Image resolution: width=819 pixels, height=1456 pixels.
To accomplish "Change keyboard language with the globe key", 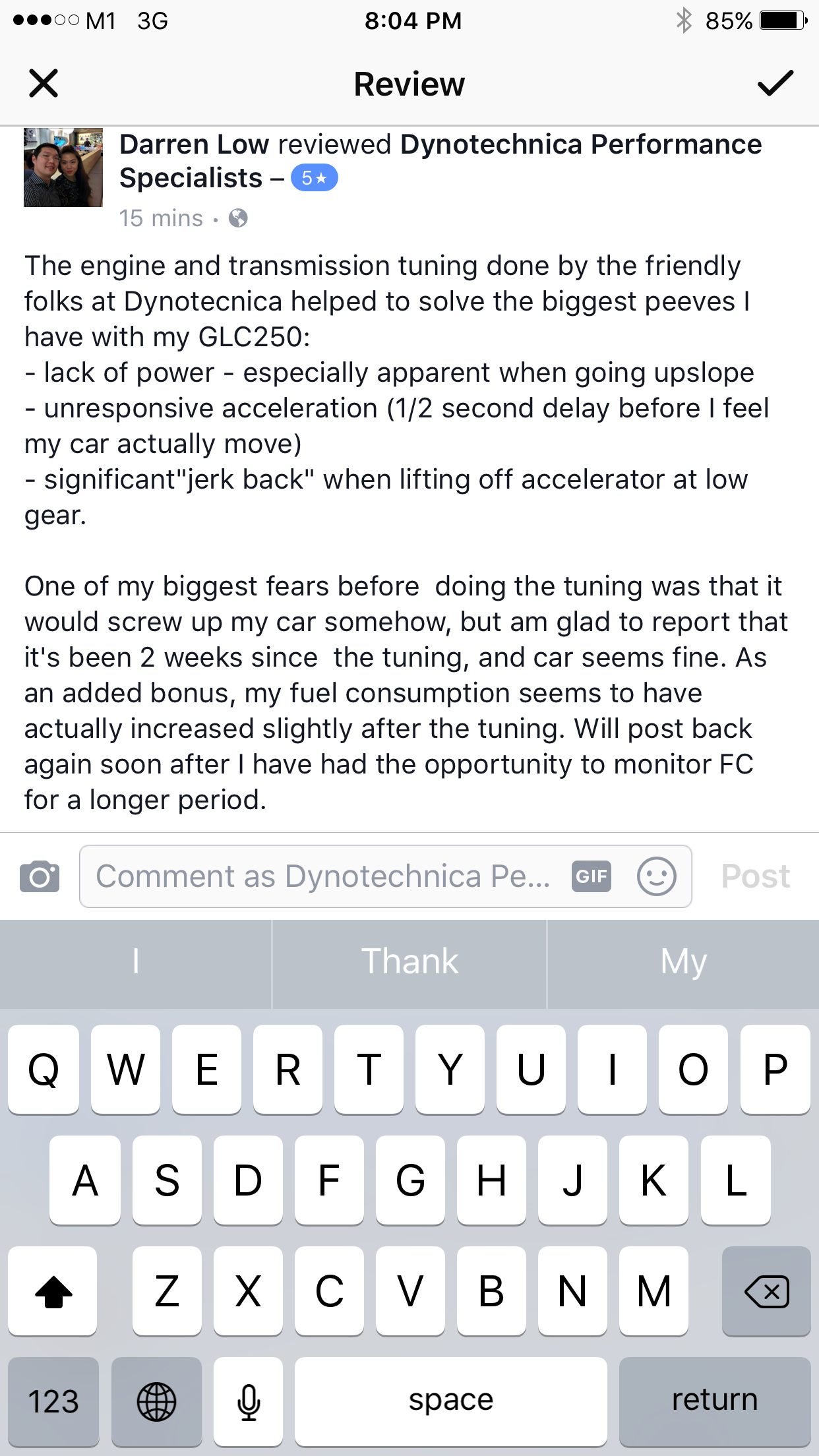I will click(156, 1401).
